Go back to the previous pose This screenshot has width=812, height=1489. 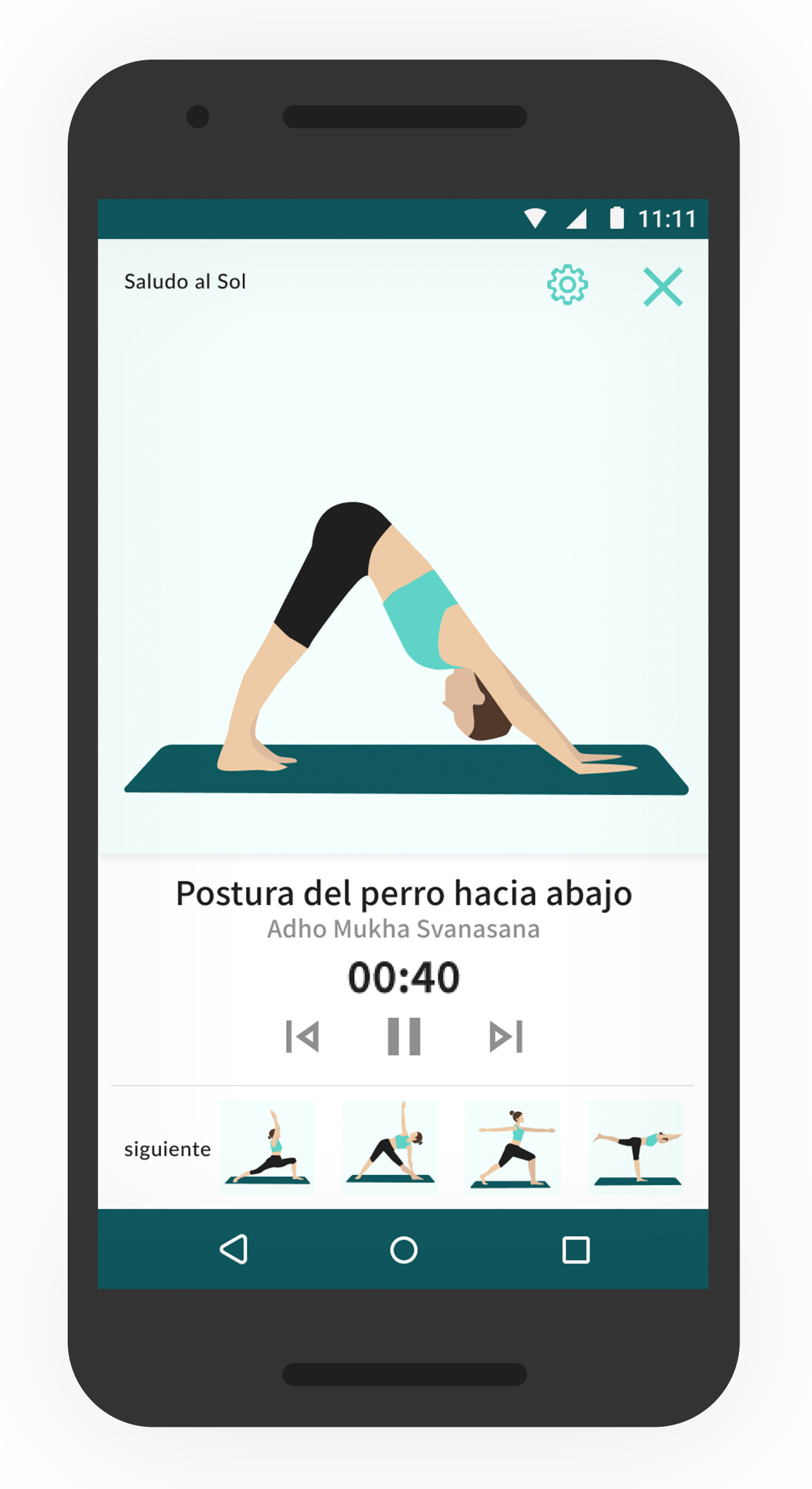[302, 1036]
